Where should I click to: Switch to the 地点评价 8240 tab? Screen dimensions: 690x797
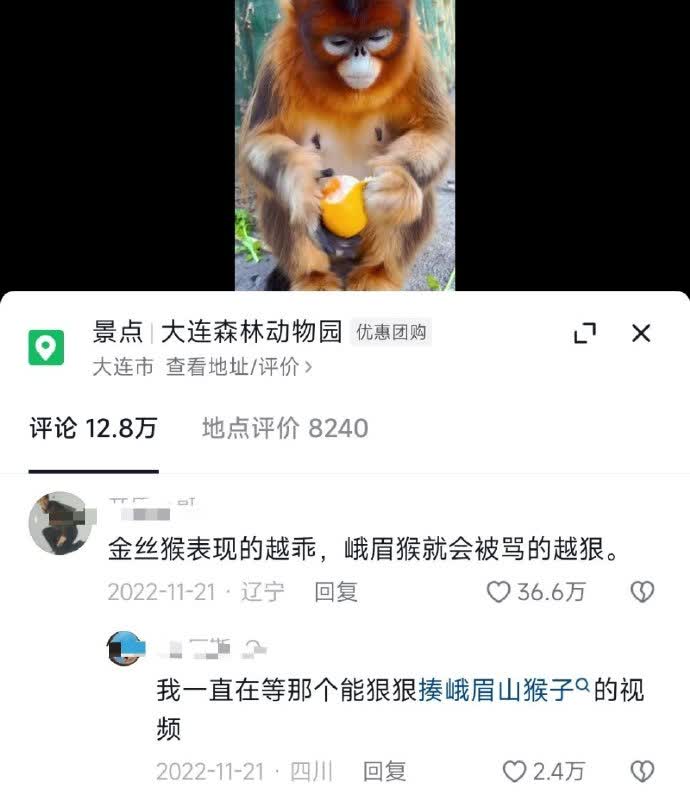click(285, 429)
